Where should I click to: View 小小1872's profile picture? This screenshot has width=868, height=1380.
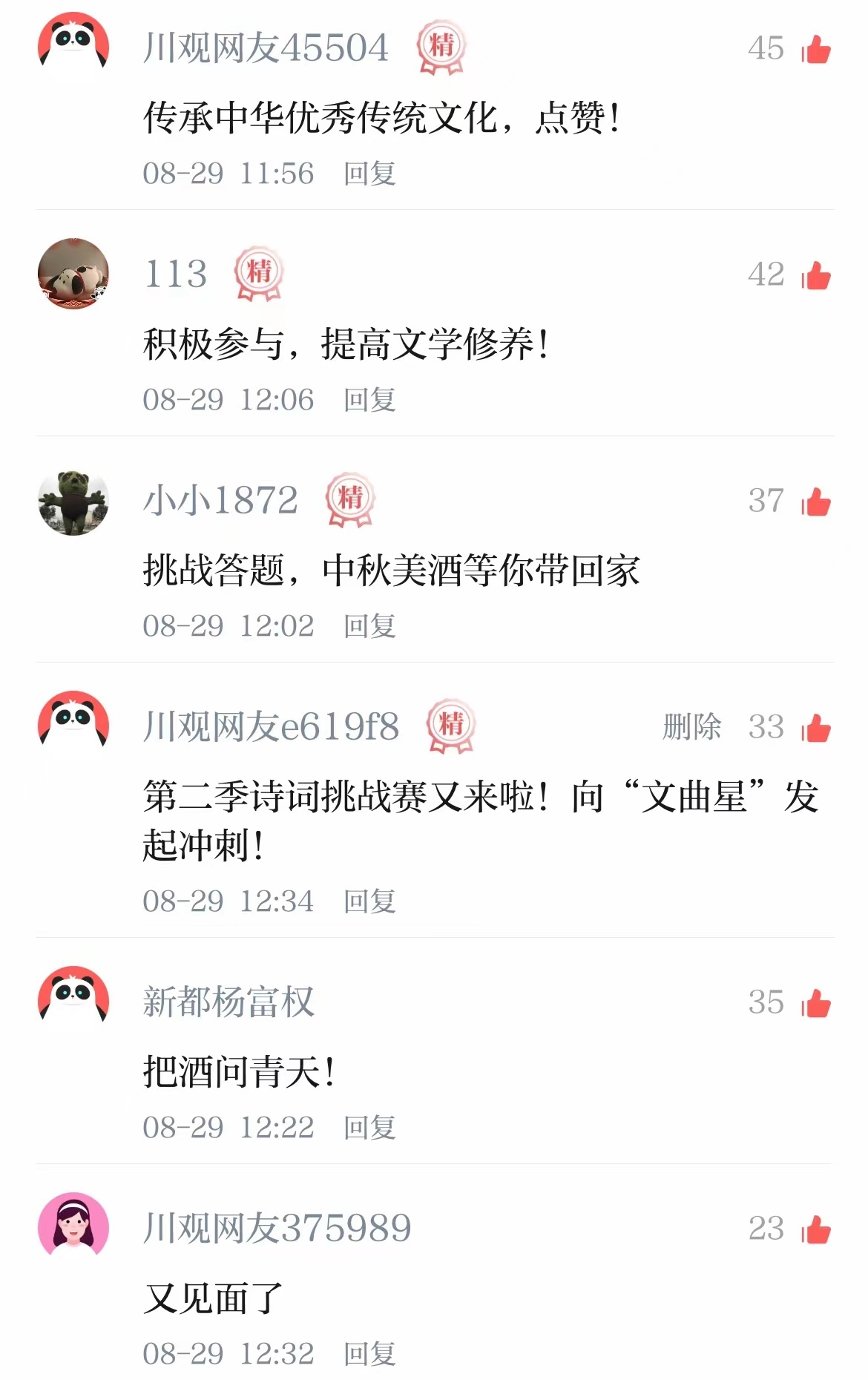pyautogui.click(x=73, y=501)
